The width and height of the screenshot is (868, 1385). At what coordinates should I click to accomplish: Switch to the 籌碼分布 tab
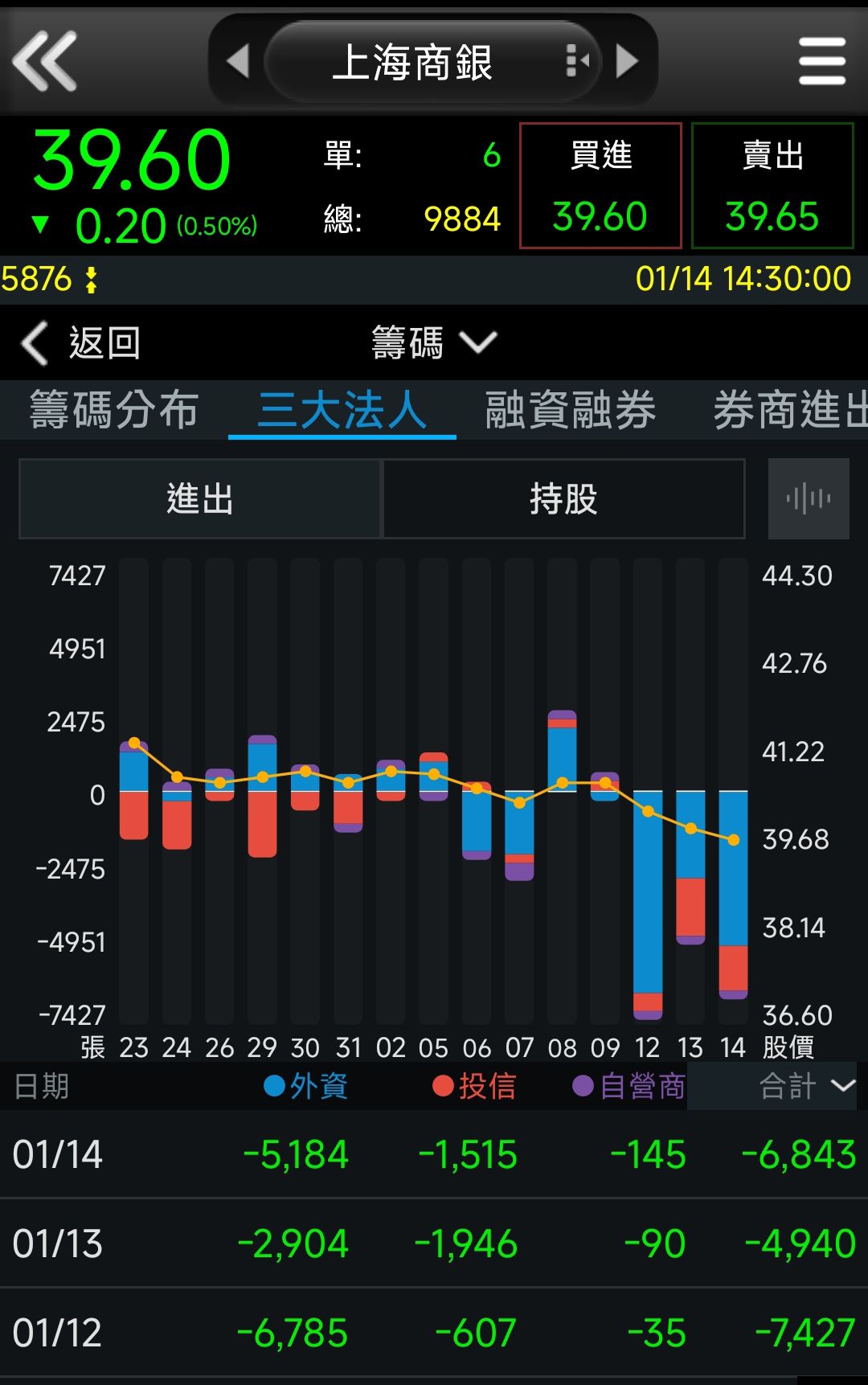point(114,411)
